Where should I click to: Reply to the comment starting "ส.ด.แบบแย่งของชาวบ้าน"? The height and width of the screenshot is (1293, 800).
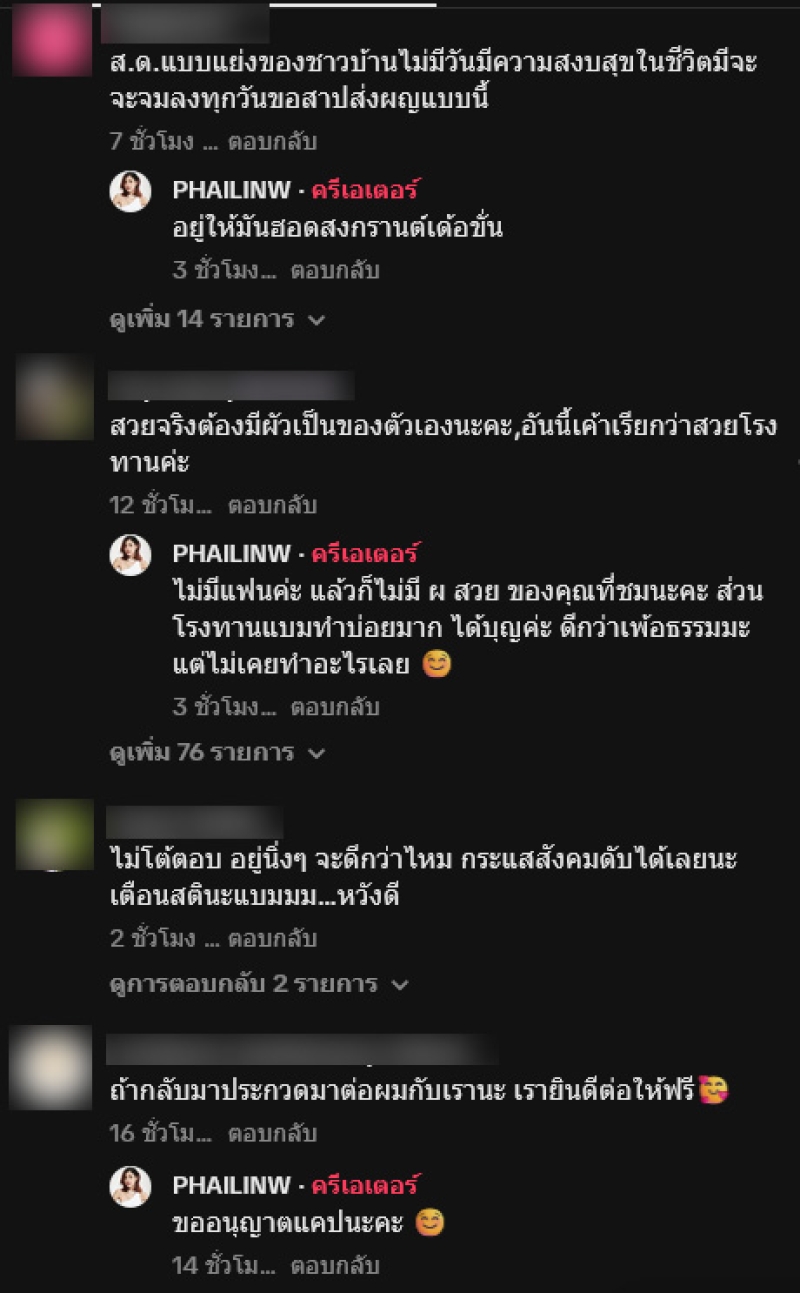(x=272, y=142)
